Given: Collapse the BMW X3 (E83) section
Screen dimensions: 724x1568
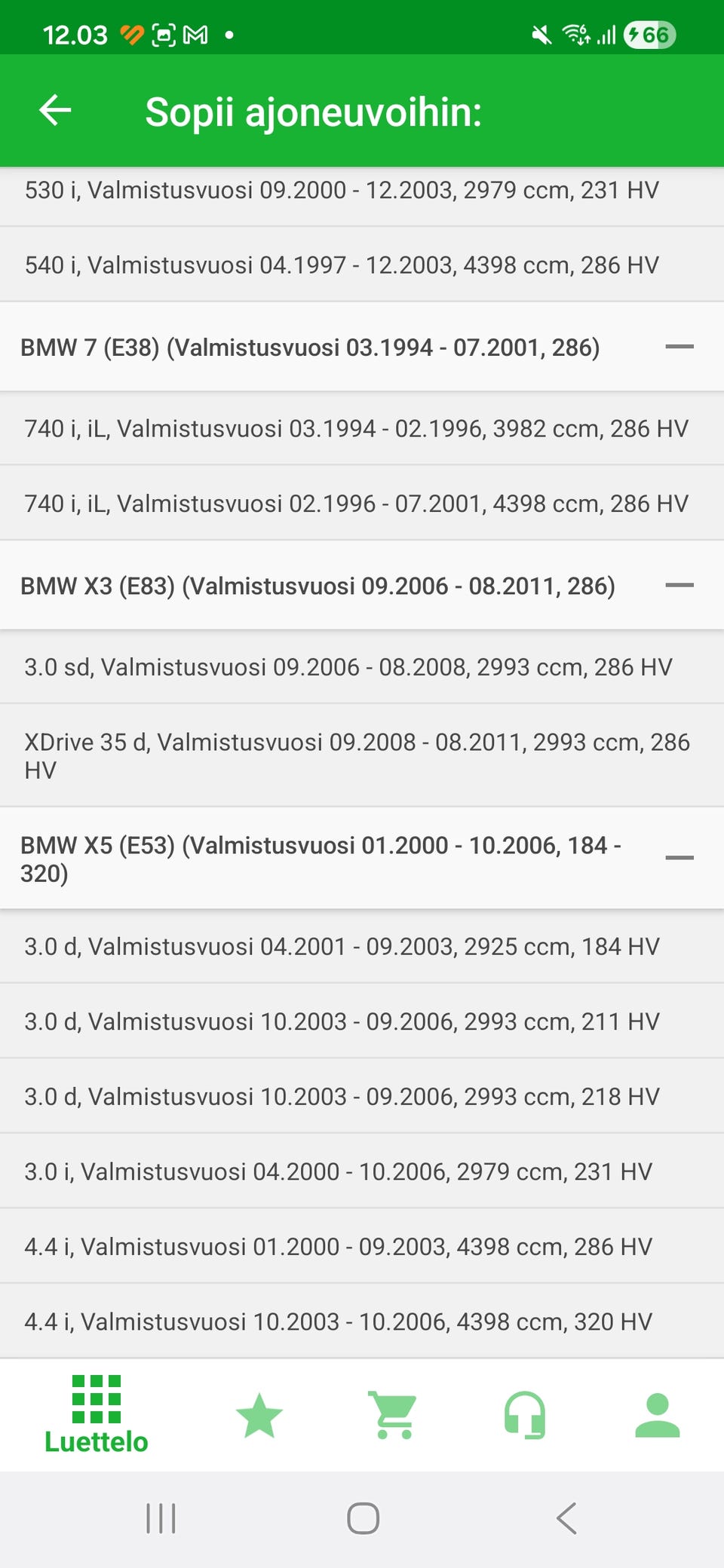Looking at the screenshot, I should pyautogui.click(x=679, y=586).
